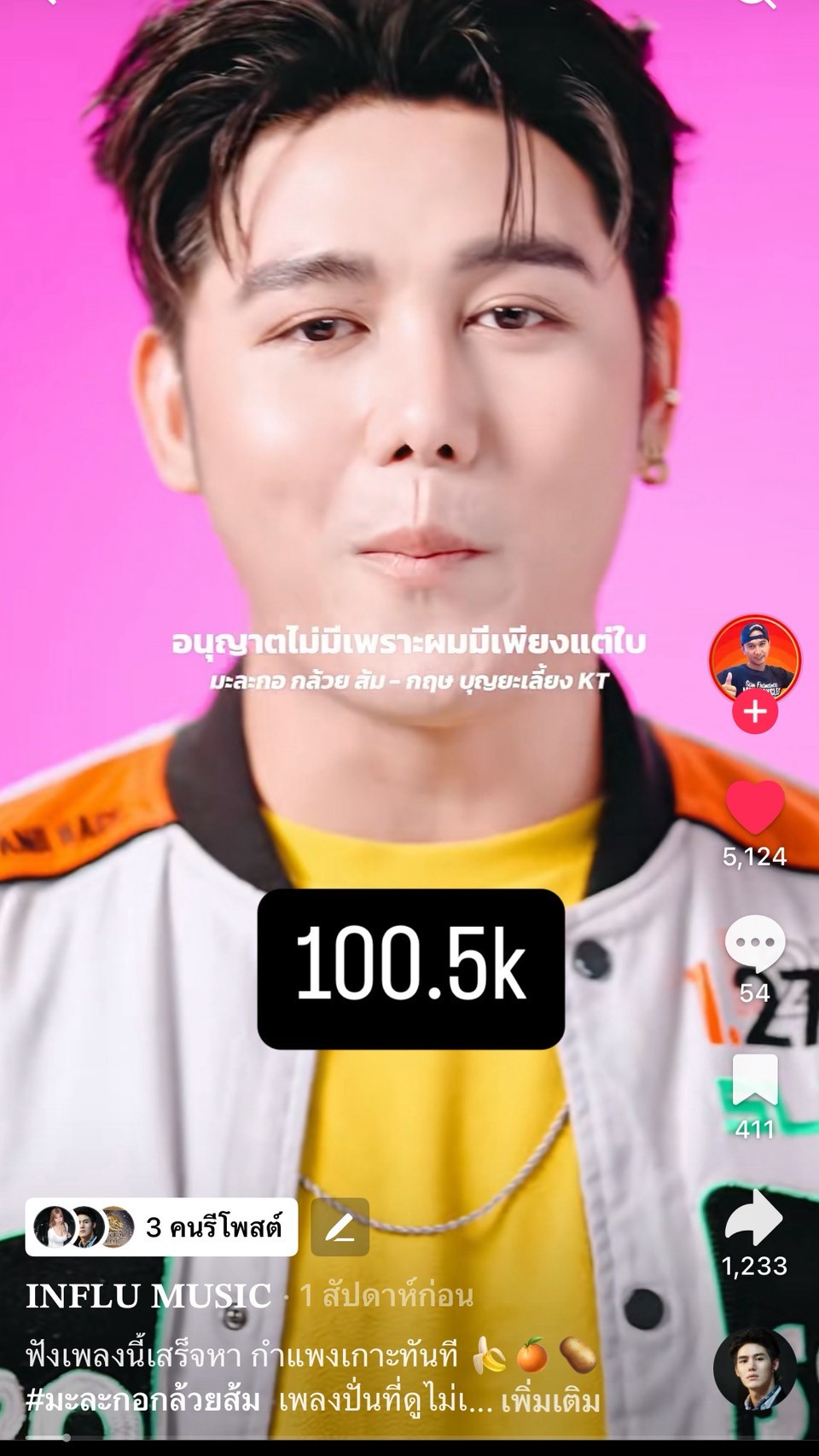Follow the creator with the plus button
This screenshot has height=1456, width=819.
pyautogui.click(x=754, y=711)
